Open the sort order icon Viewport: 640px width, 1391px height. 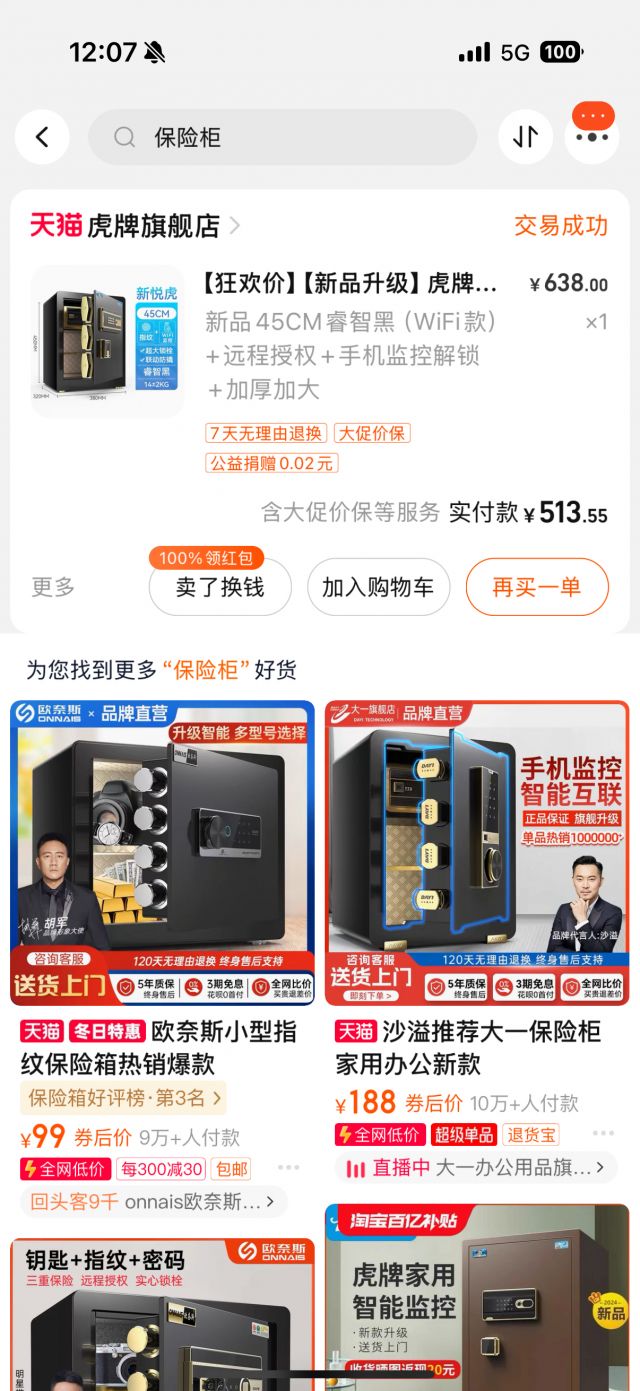[x=525, y=137]
